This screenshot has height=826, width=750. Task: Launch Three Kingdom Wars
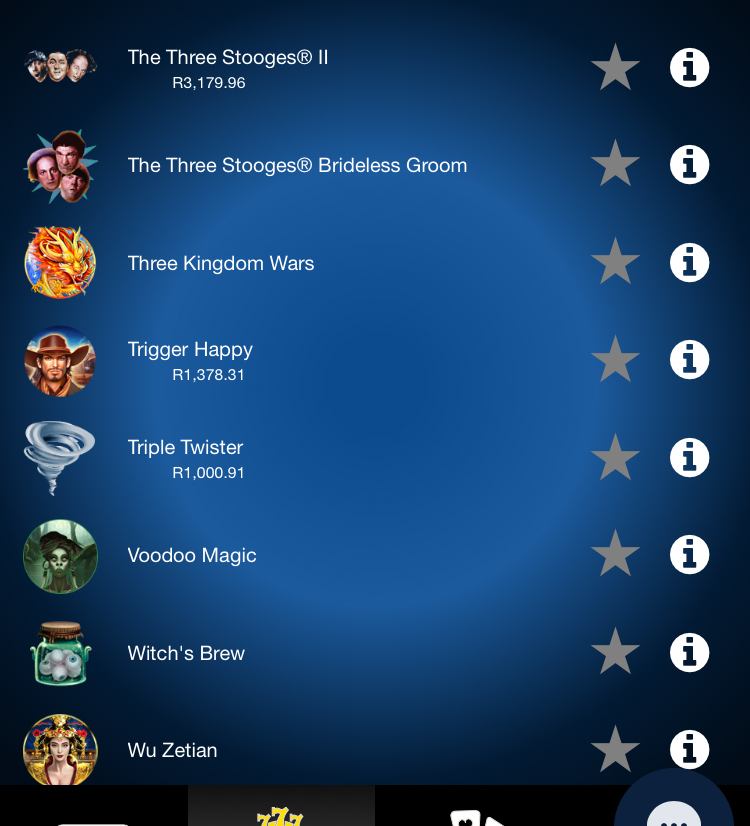(220, 264)
